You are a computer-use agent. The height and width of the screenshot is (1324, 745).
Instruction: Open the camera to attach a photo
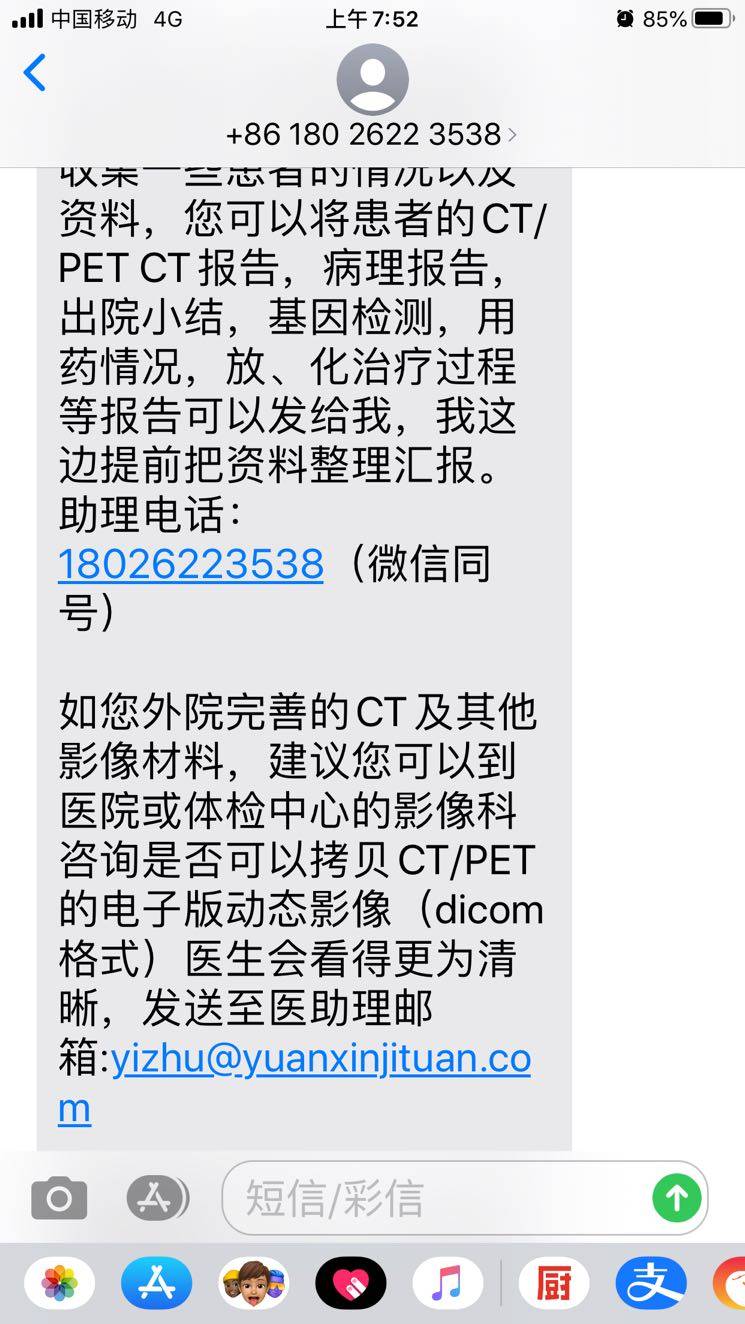(x=59, y=1198)
